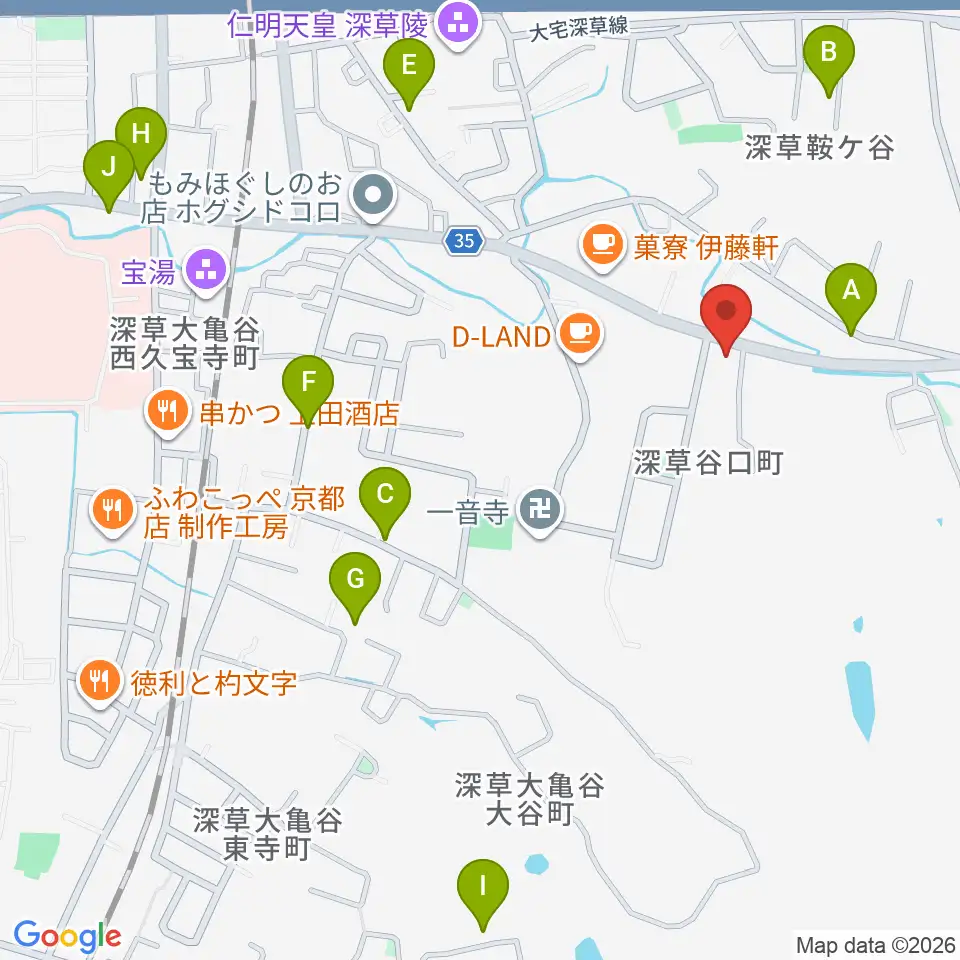Open the D-LAND cafe pin
The width and height of the screenshot is (960, 960).
point(580,336)
